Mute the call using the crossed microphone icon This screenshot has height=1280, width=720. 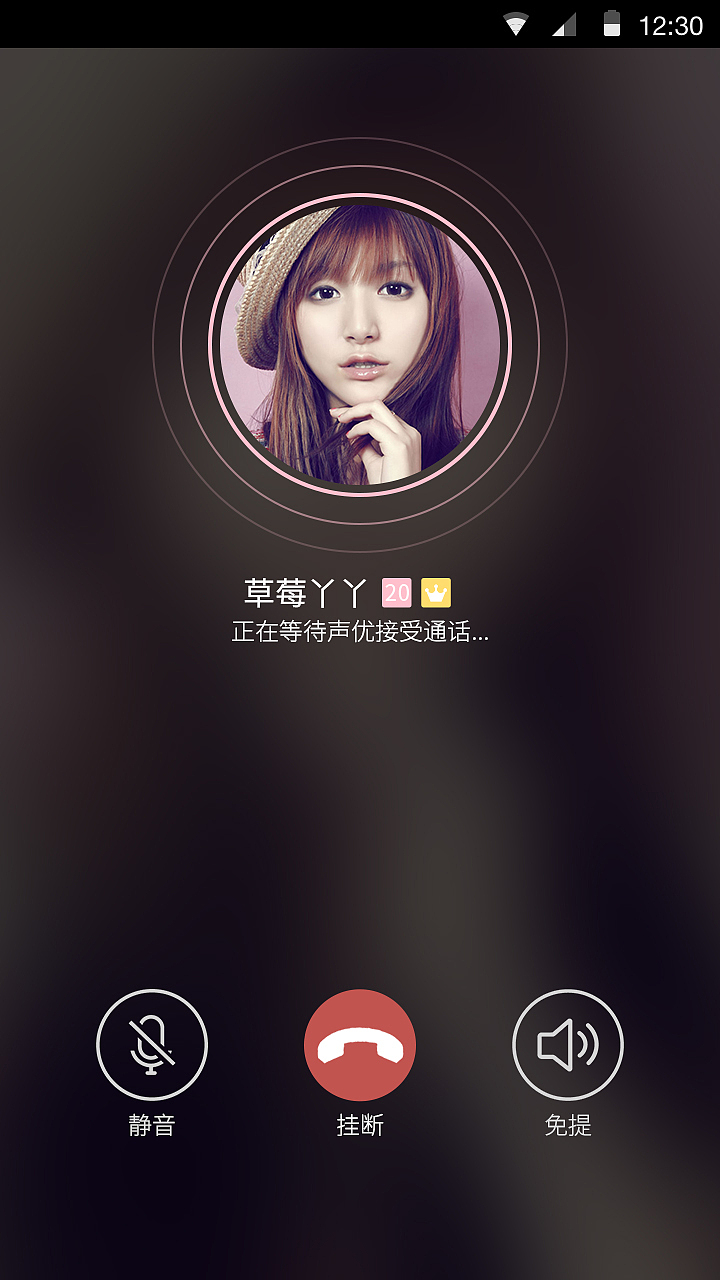[151, 1044]
